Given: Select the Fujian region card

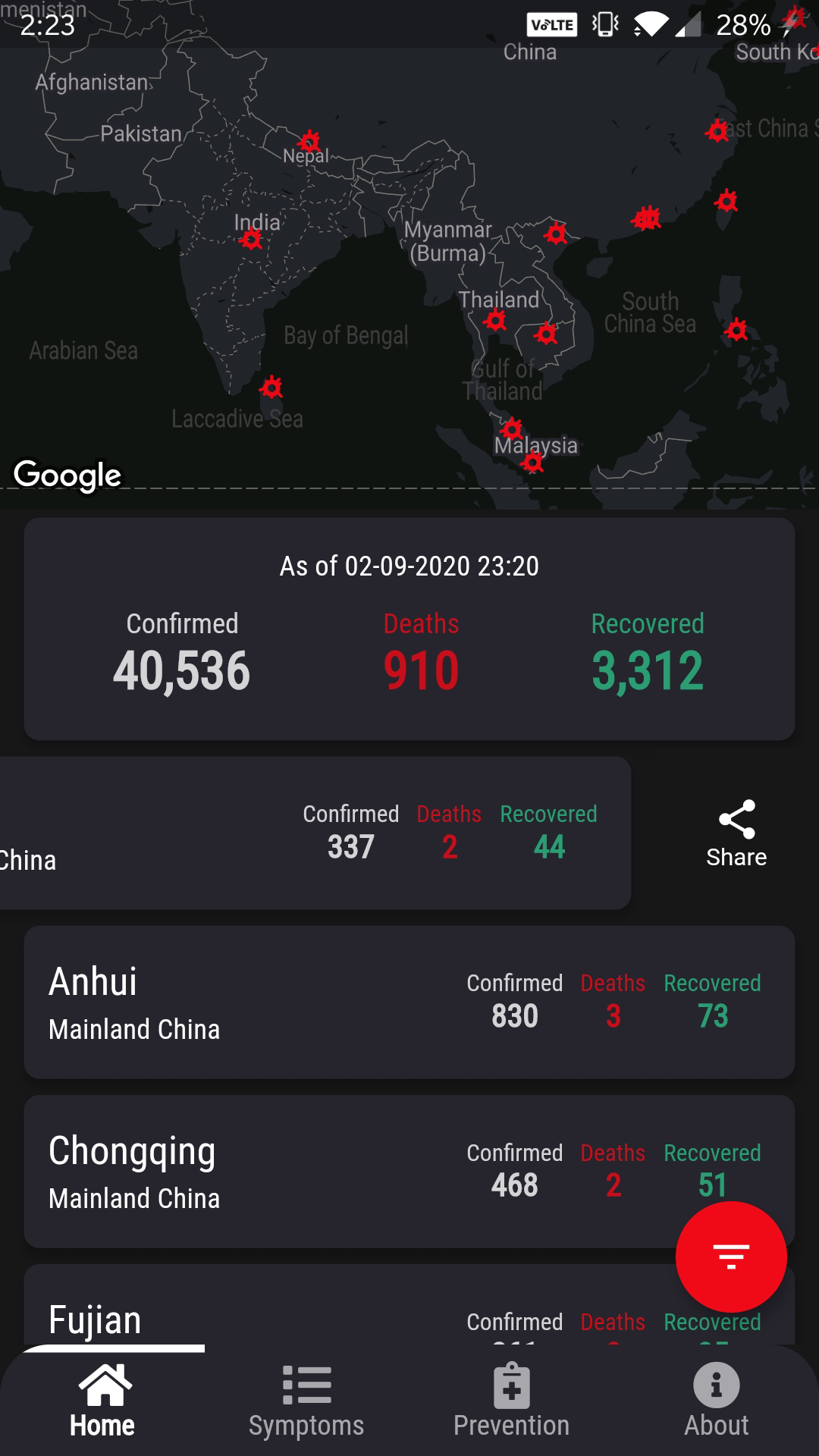Looking at the screenshot, I should point(409,1304).
